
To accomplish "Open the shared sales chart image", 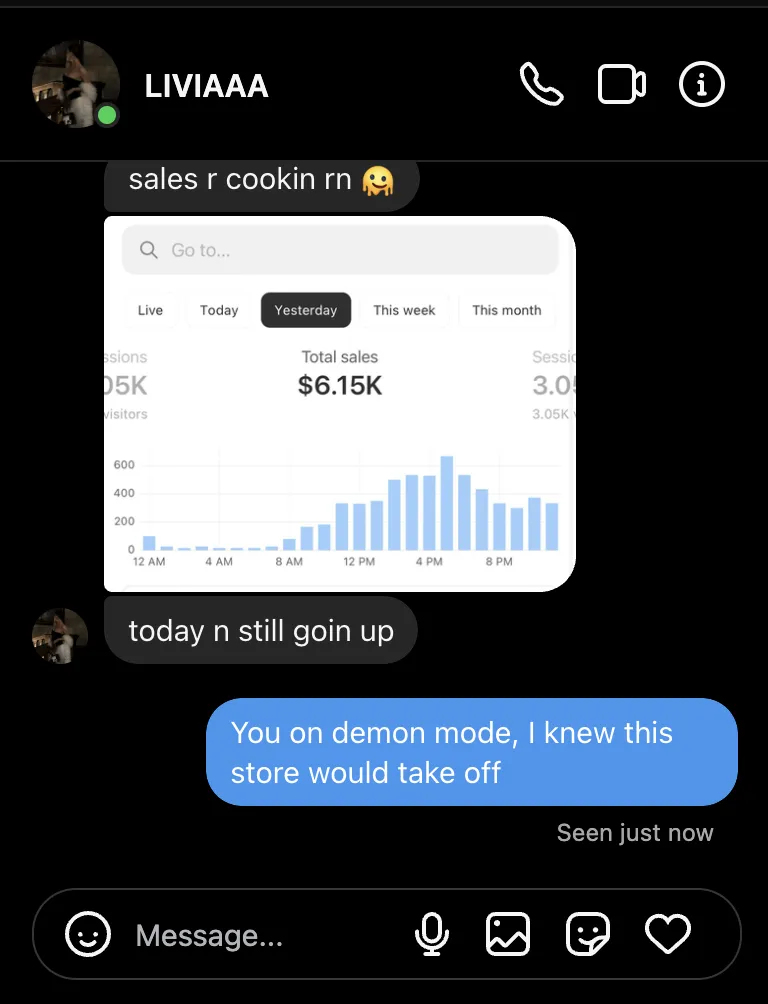I will pyautogui.click(x=340, y=403).
